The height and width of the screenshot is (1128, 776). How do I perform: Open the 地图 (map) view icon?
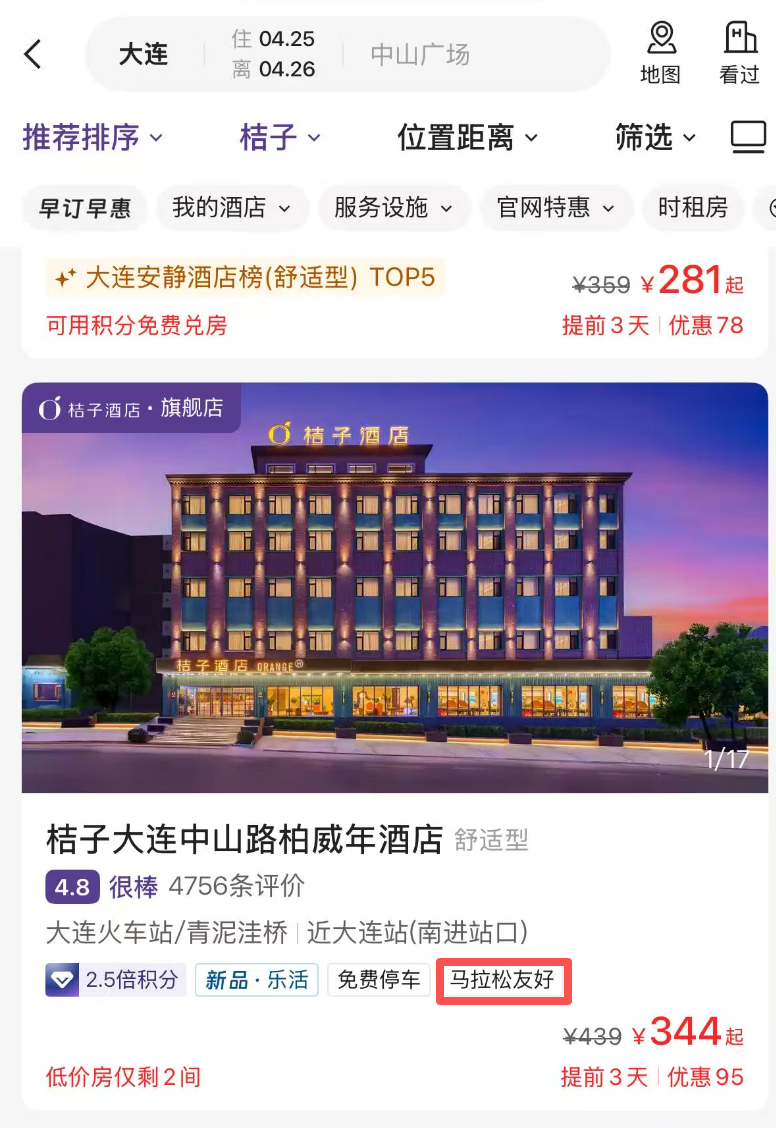(660, 50)
